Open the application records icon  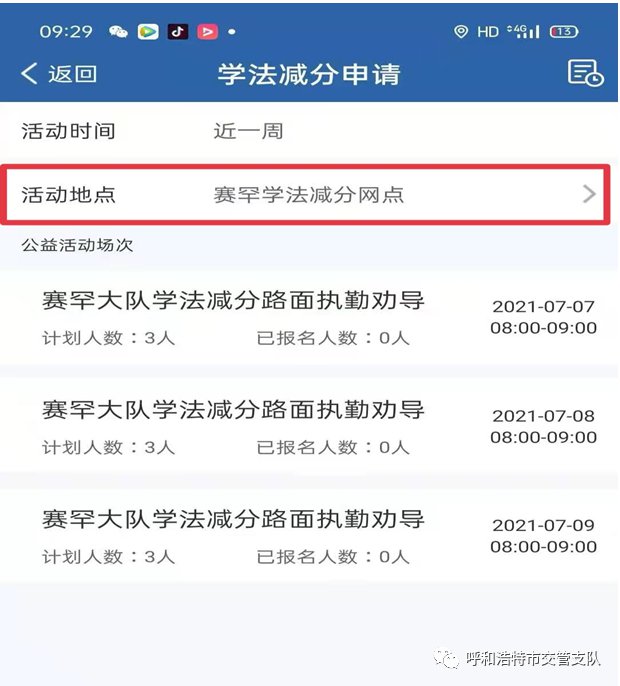(585, 73)
